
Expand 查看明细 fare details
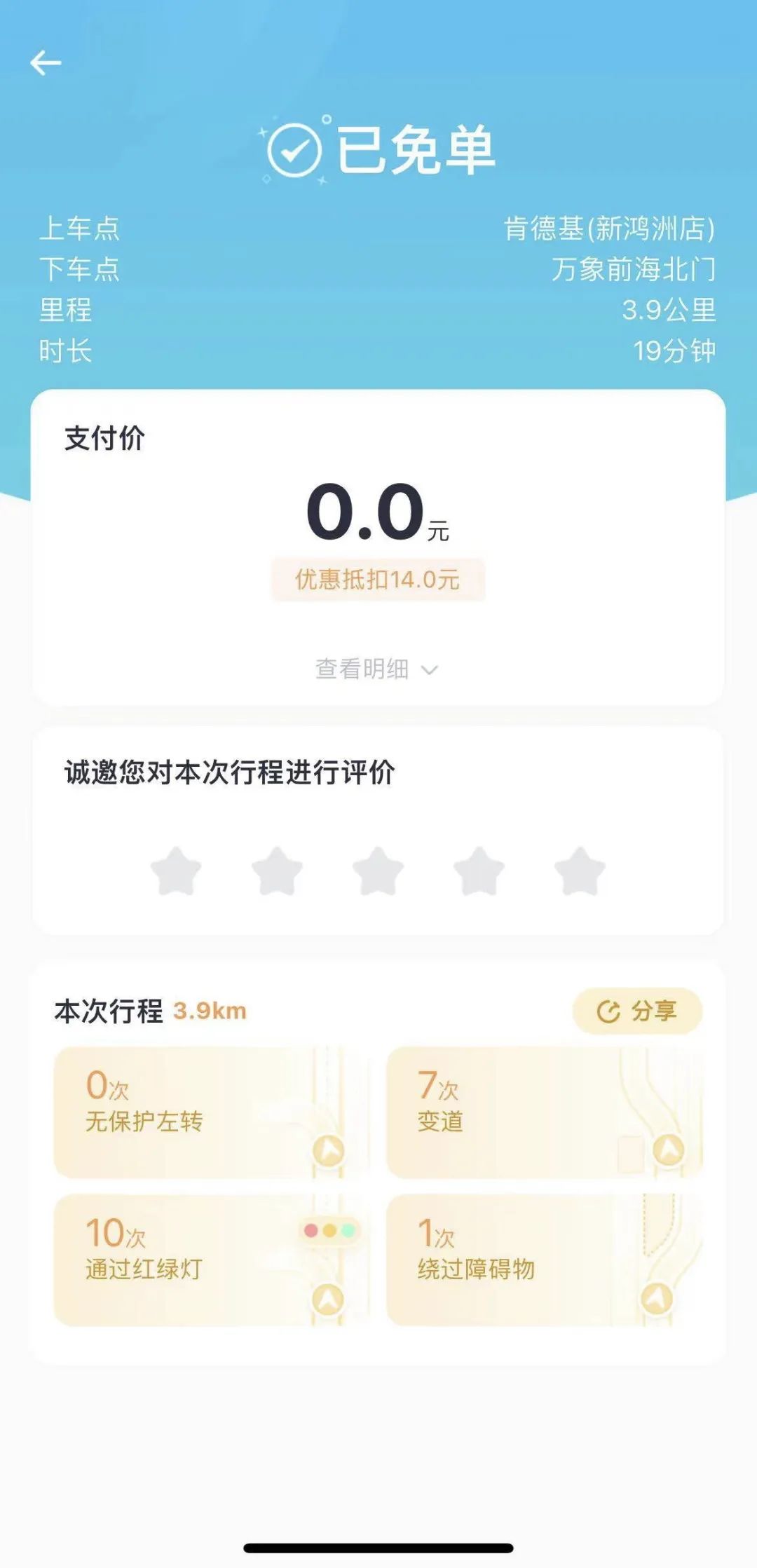pos(376,669)
